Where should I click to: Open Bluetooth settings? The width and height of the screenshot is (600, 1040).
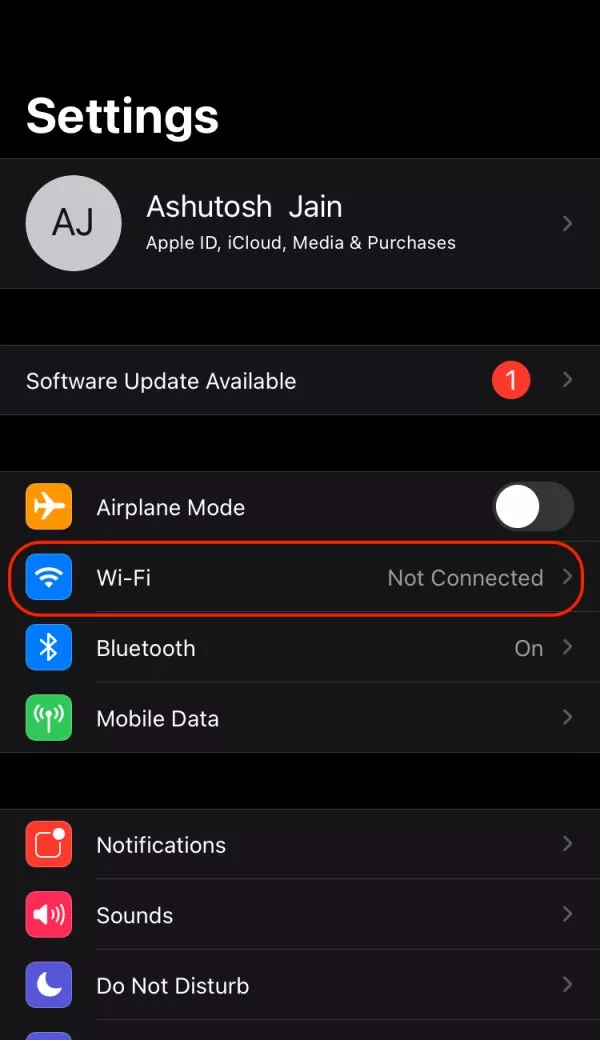pyautogui.click(x=300, y=648)
